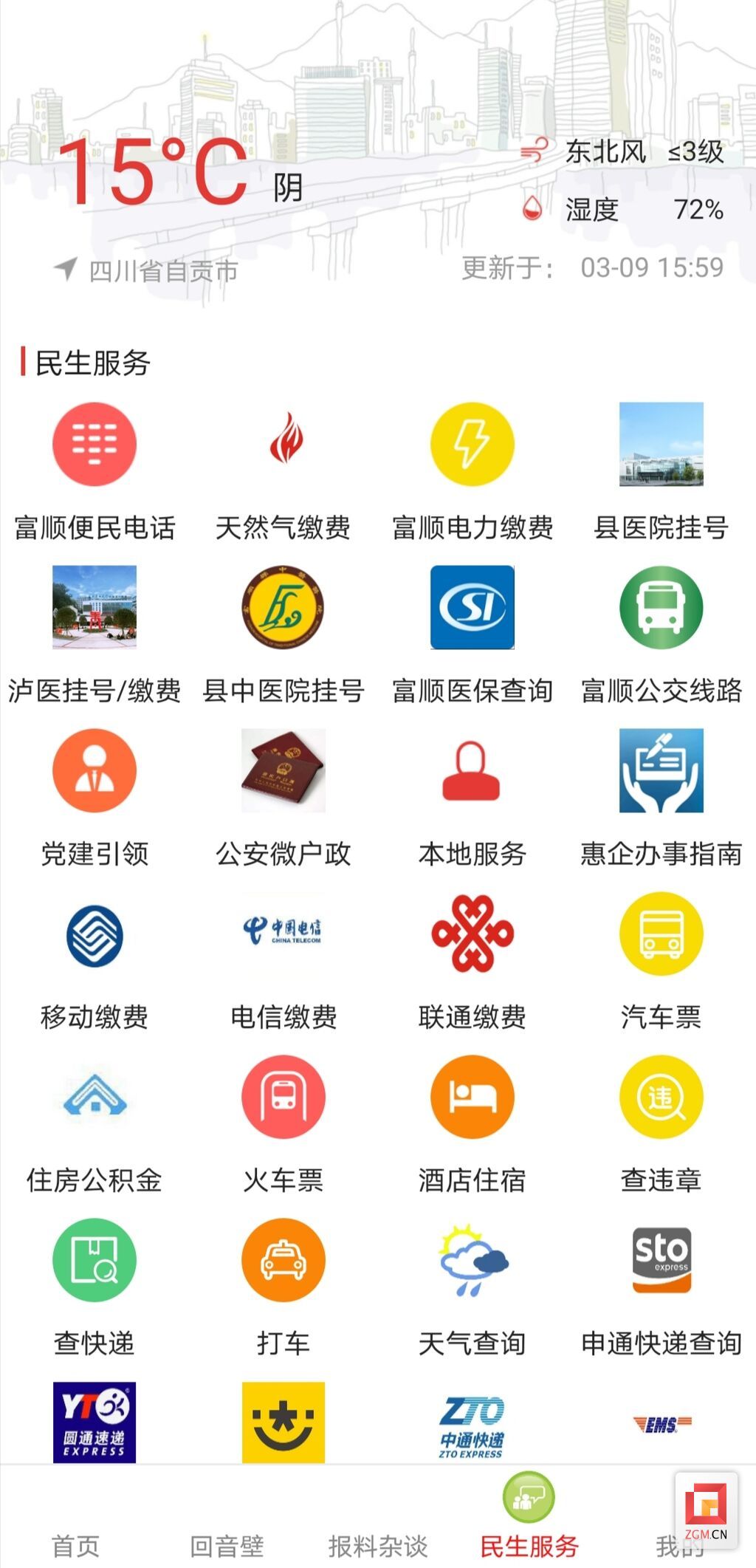This screenshot has height=1568, width=756.
Task: Open 富顺便民电话 service
Action: (94, 473)
